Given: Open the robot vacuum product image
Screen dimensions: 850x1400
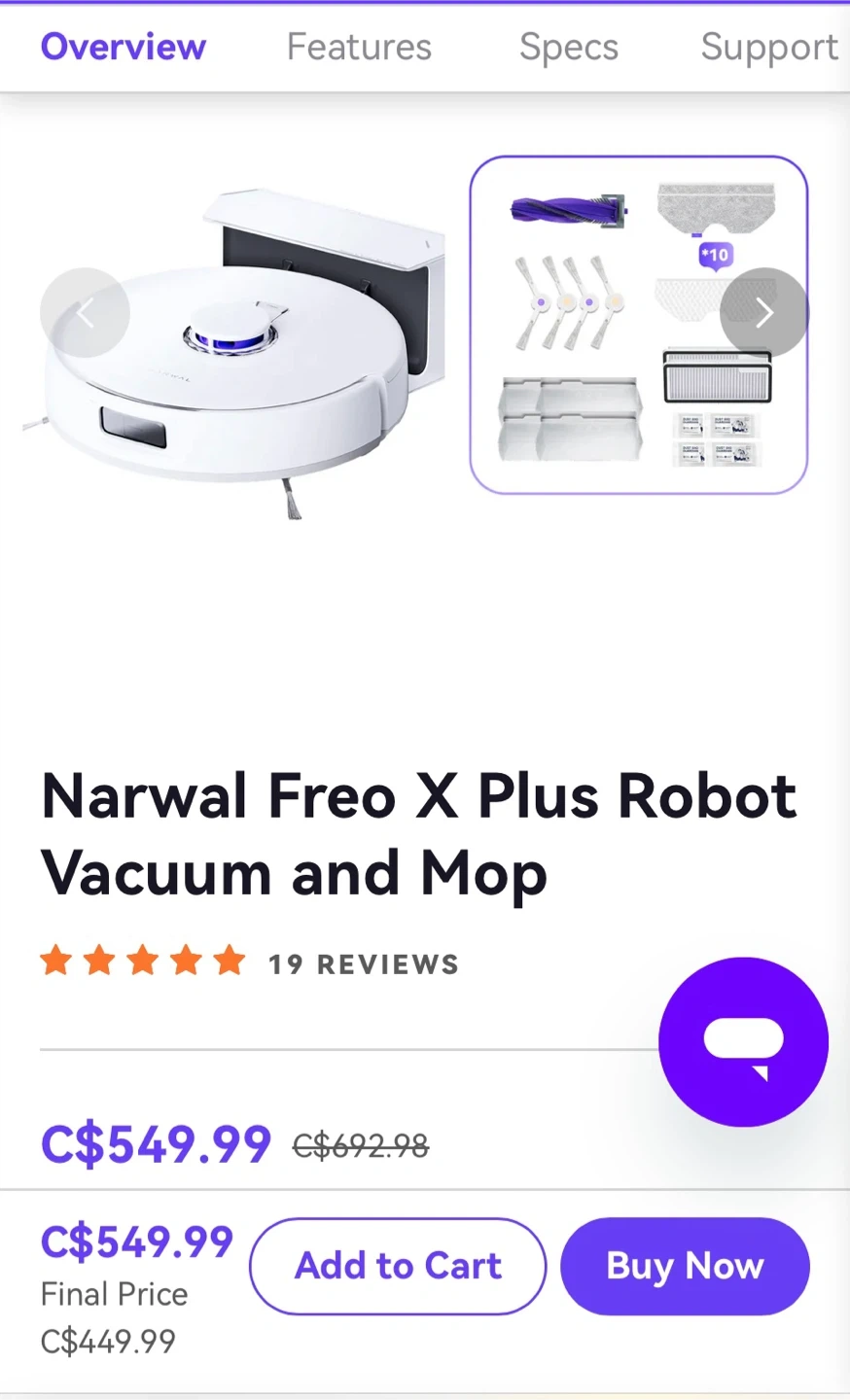Looking at the screenshot, I should click(x=233, y=352).
